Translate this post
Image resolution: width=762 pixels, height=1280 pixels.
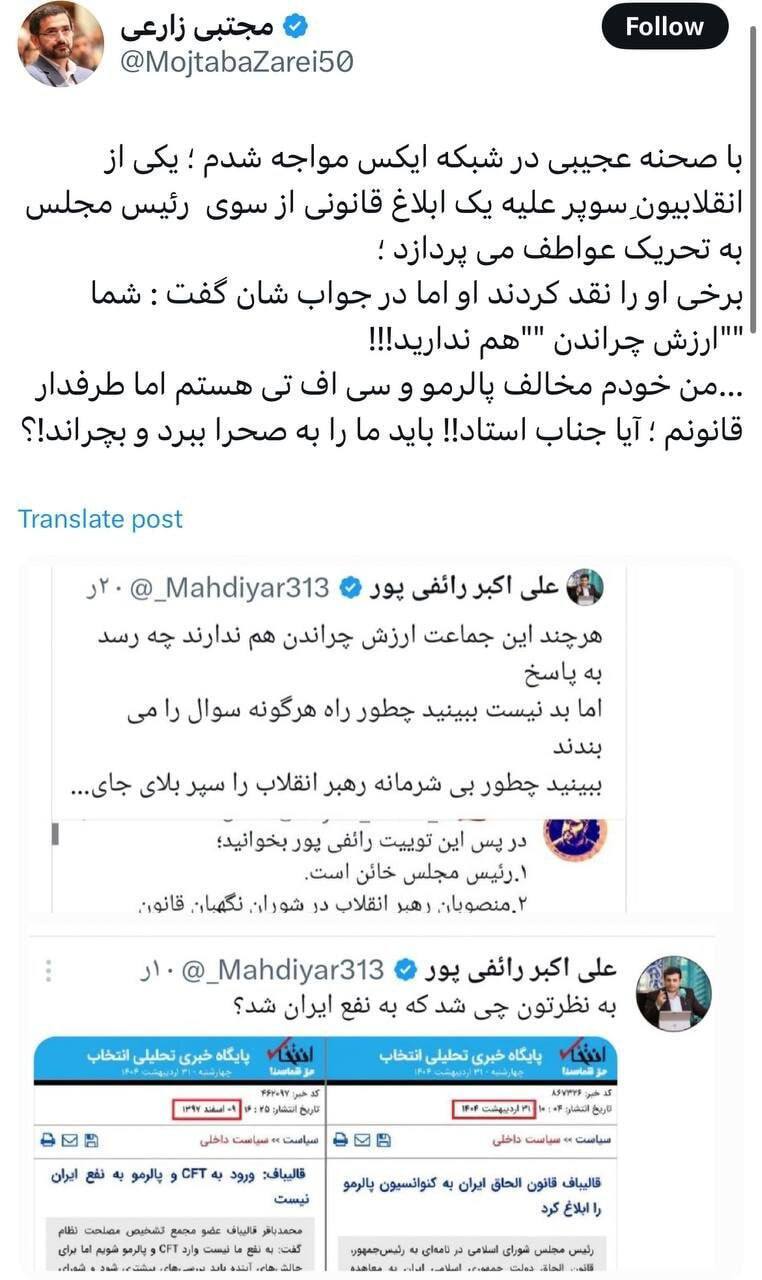click(100, 519)
